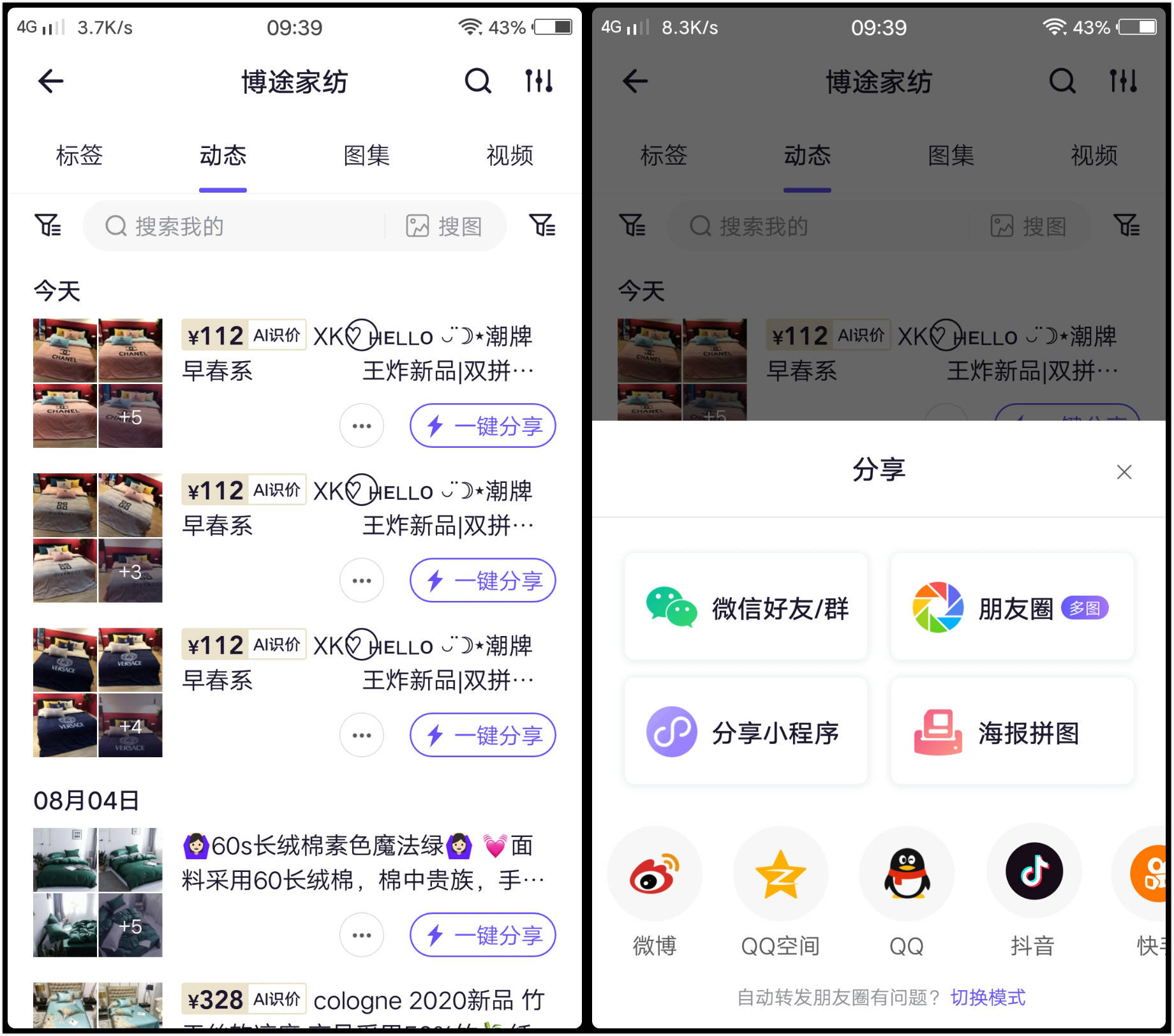This screenshot has width=1174, height=1036.
Task: Tap 一键分享 on the 60s长绒棉 post
Action: 483,935
